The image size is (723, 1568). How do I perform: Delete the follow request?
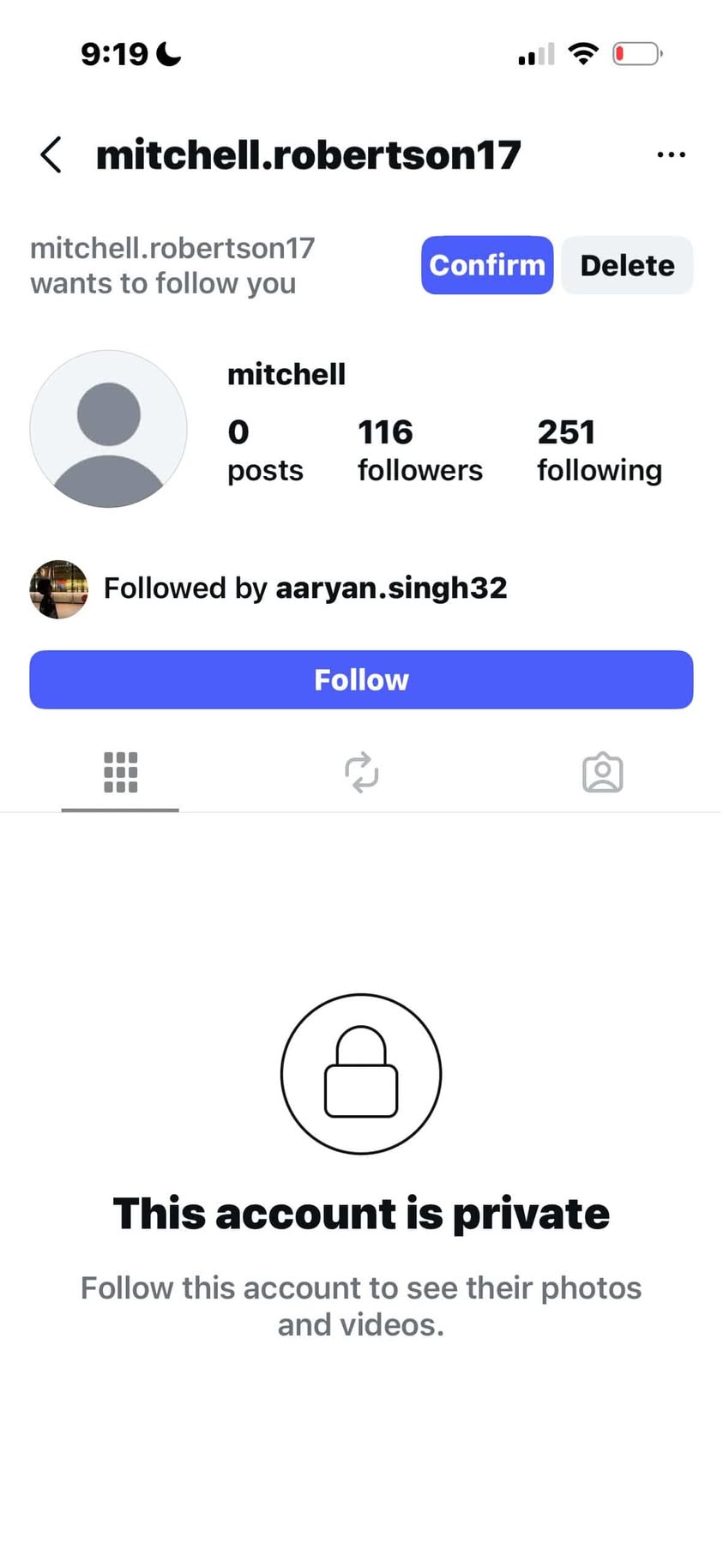tap(627, 265)
